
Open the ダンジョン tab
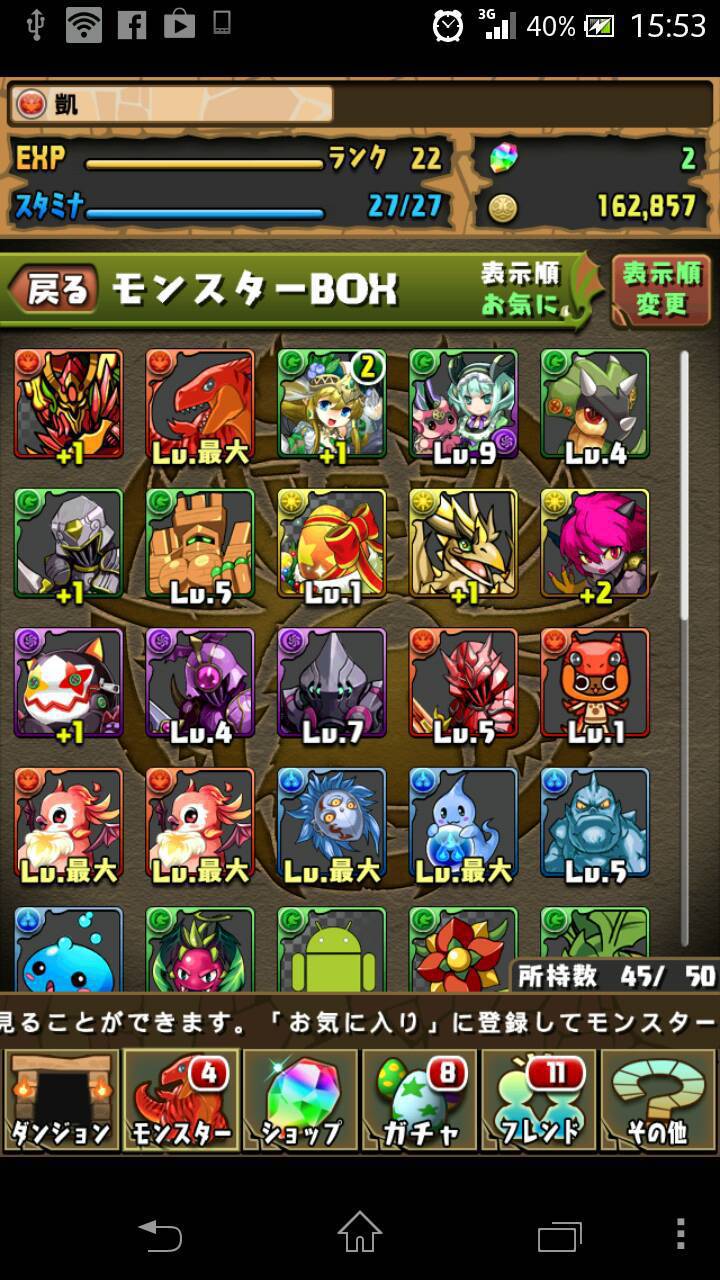point(61,1101)
